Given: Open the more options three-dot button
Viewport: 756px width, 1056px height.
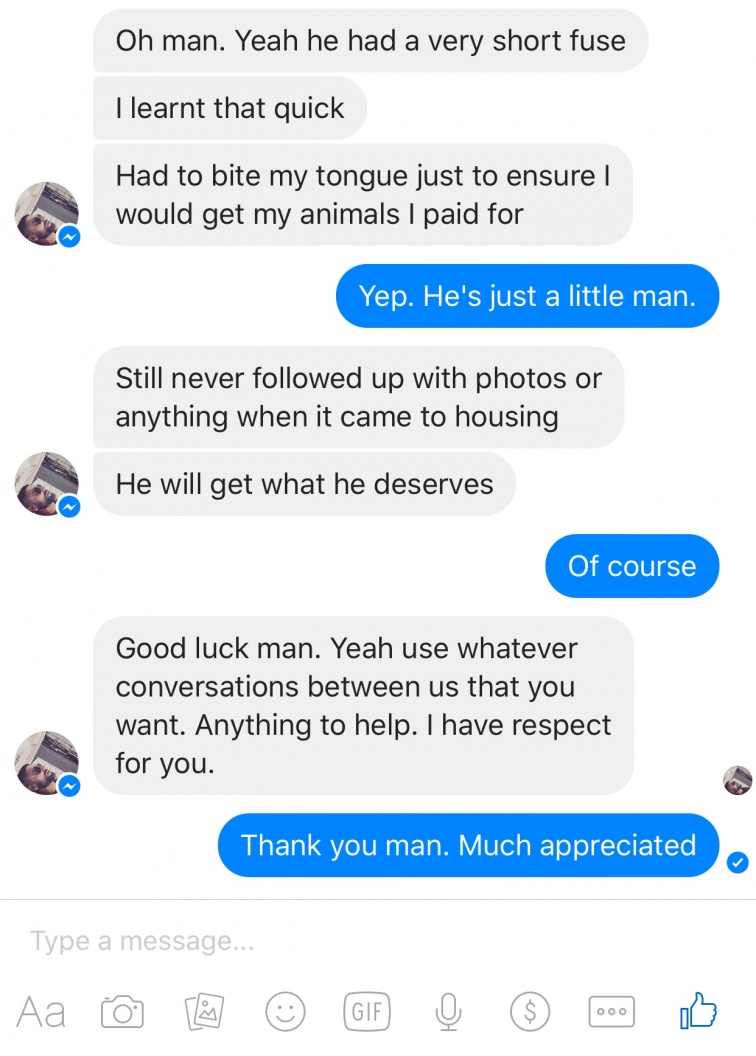Looking at the screenshot, I should click(611, 1012).
